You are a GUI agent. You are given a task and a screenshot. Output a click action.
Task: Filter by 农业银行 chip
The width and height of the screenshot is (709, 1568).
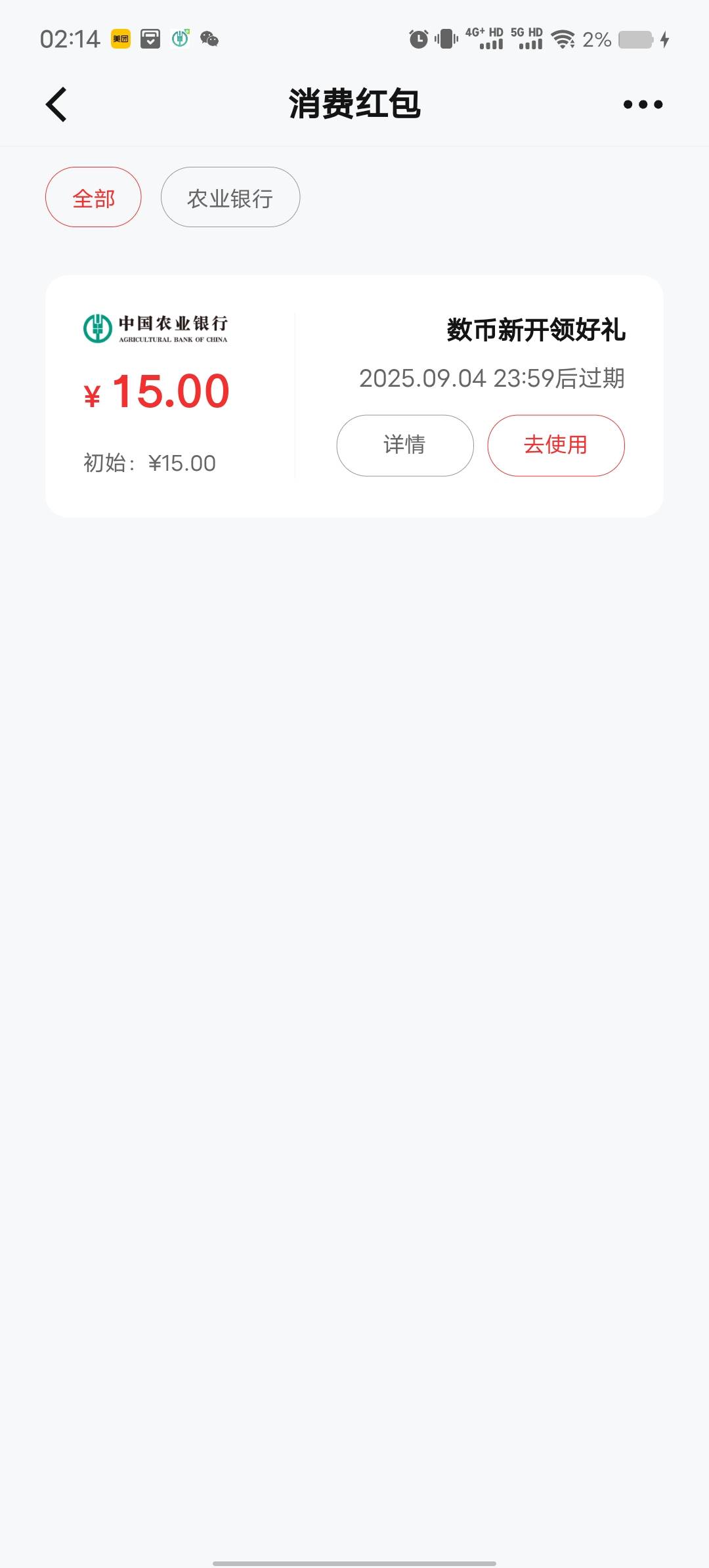[230, 198]
